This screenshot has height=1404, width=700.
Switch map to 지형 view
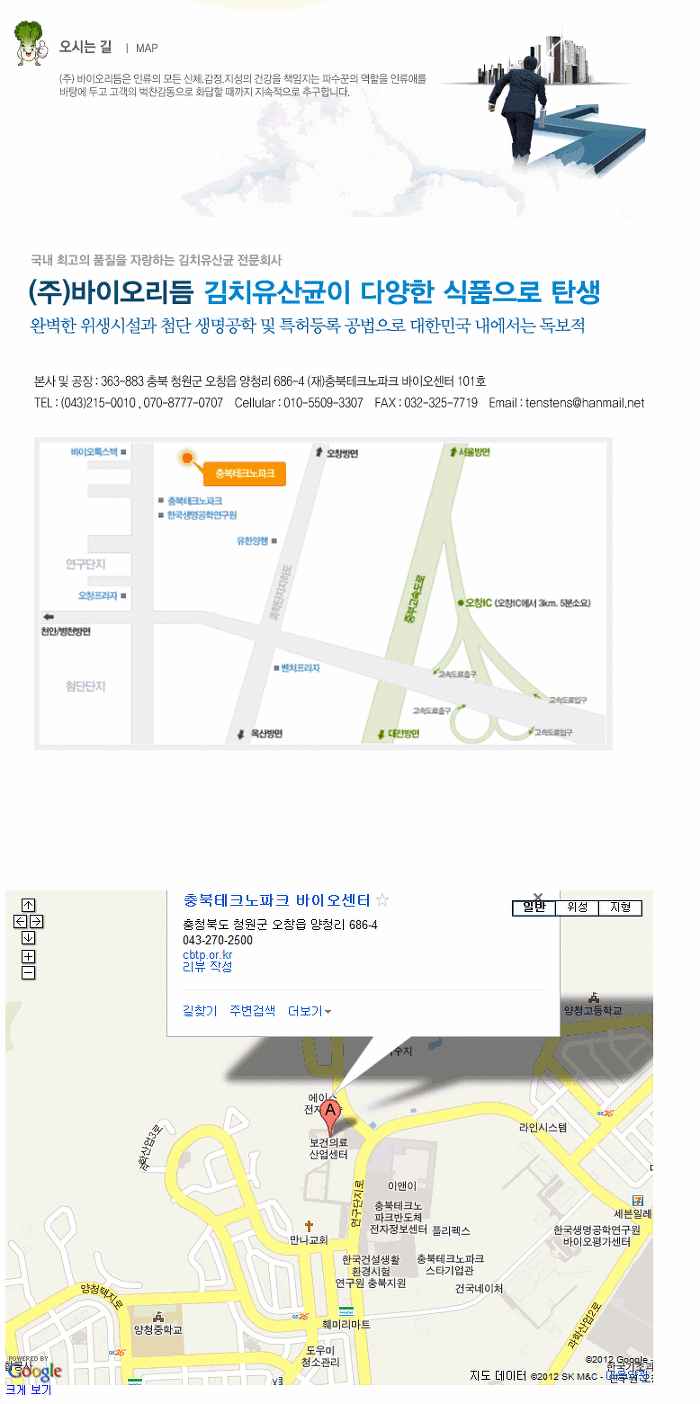(x=620, y=908)
